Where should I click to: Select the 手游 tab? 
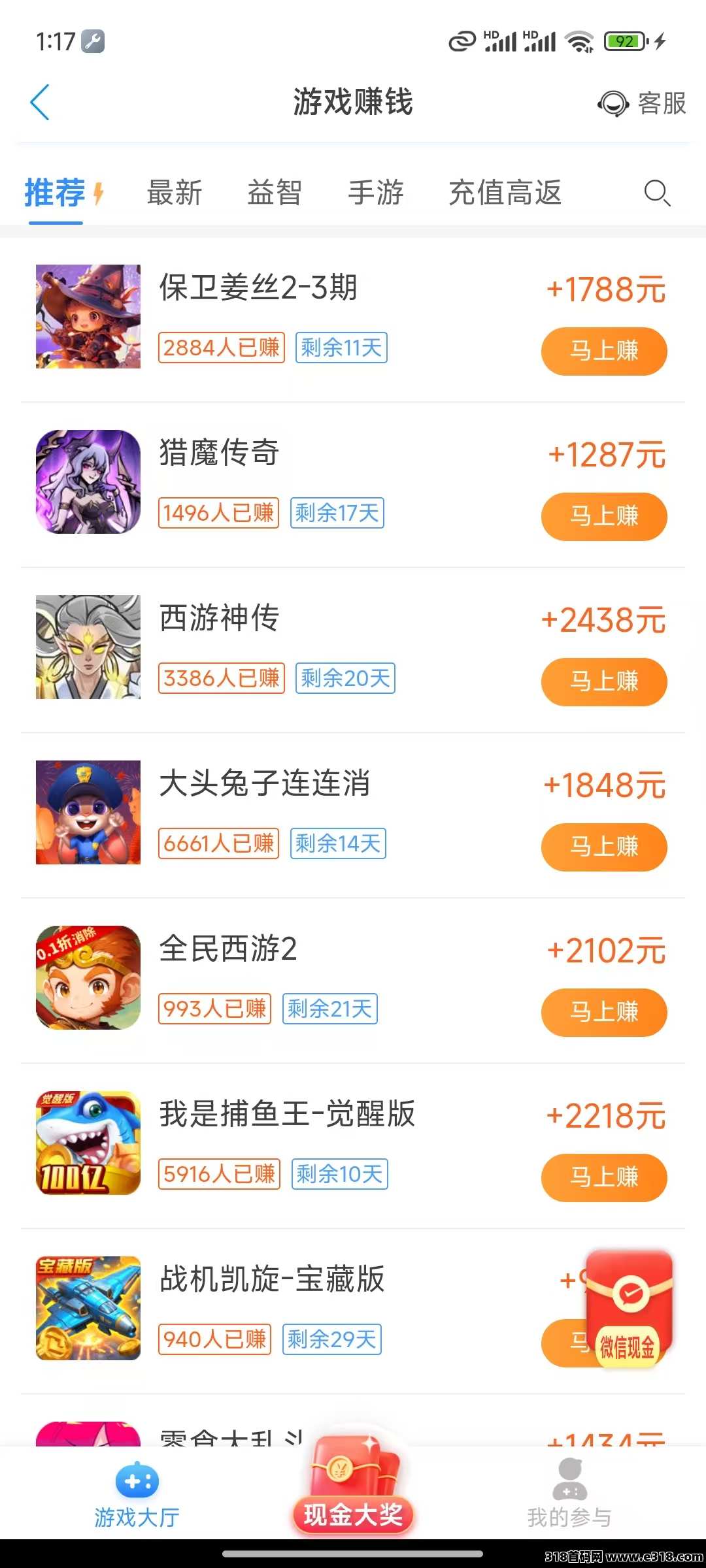click(x=376, y=193)
